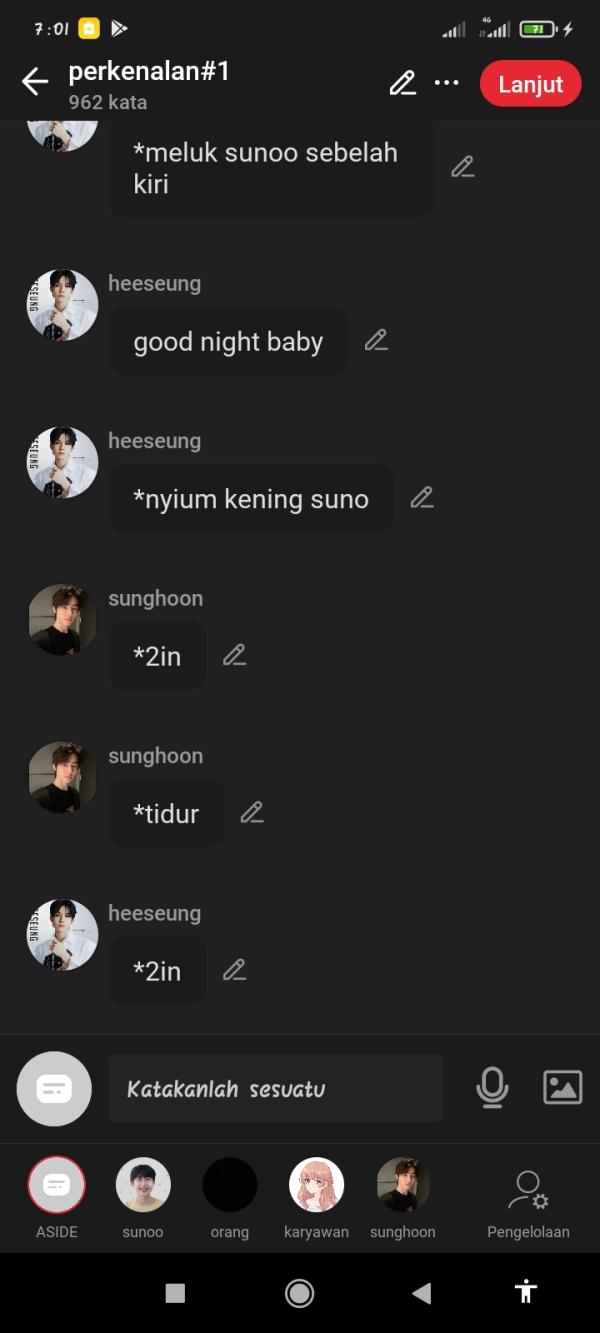600x1333 pixels.
Task: Open the three-dot overflow menu
Action: pos(446,83)
